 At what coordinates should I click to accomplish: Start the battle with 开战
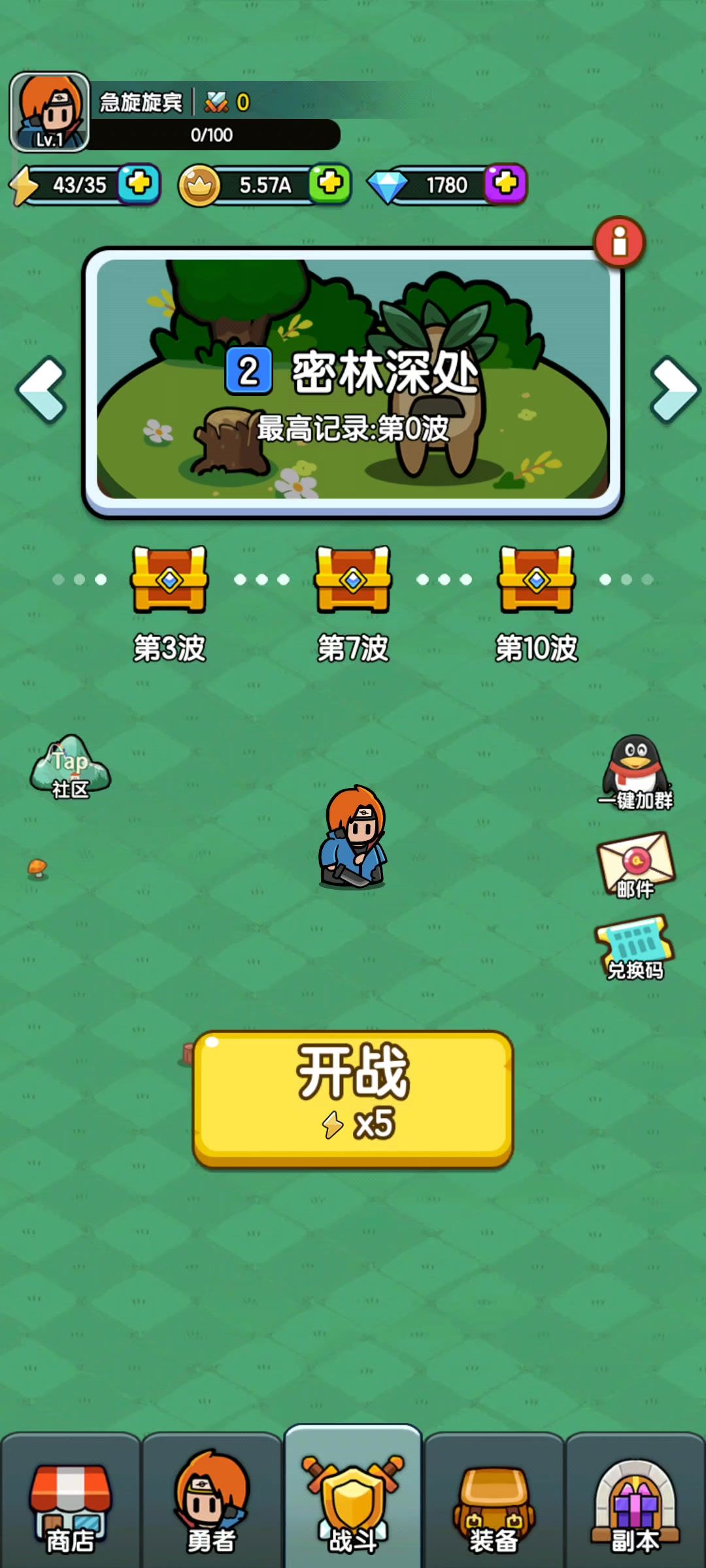click(353, 1099)
